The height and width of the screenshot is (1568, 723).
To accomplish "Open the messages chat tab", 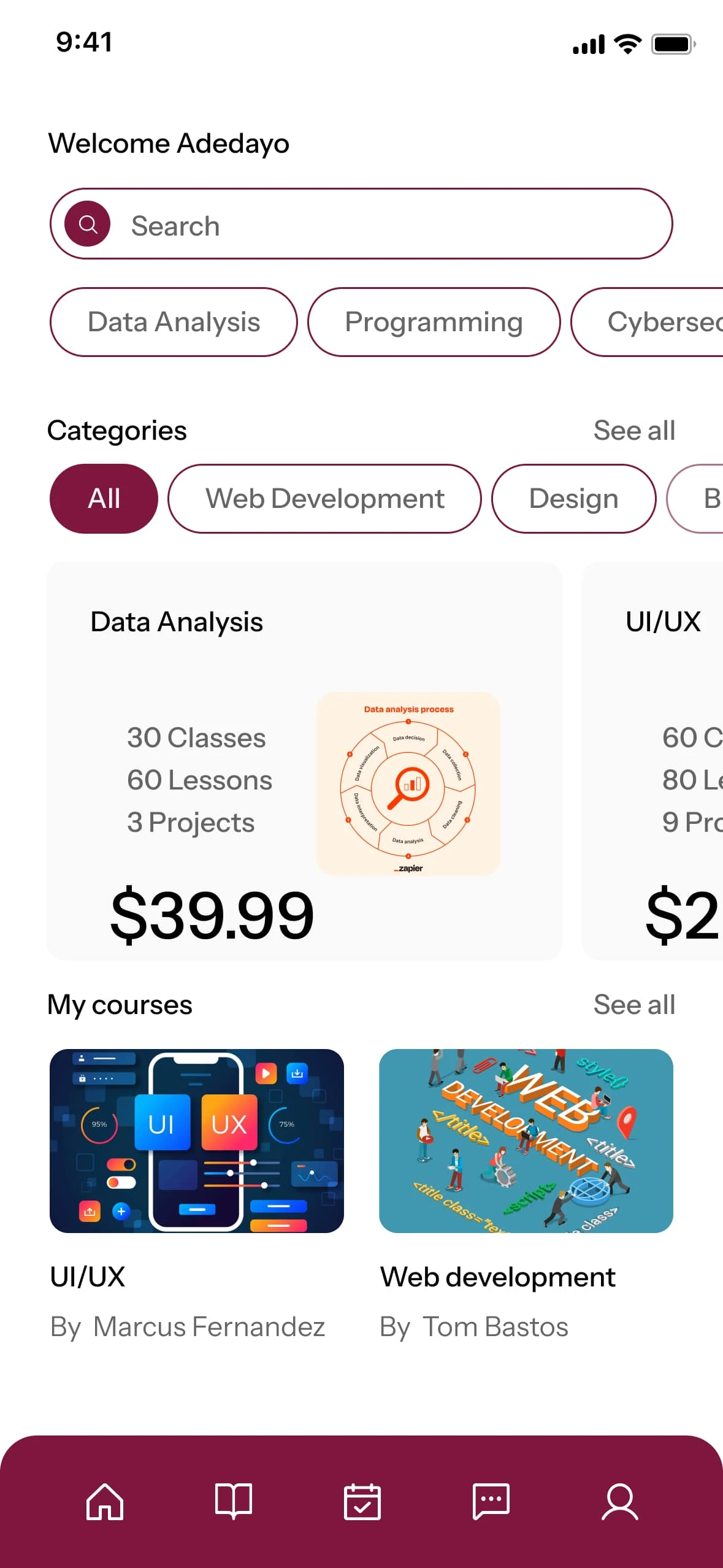I will pyautogui.click(x=491, y=1502).
